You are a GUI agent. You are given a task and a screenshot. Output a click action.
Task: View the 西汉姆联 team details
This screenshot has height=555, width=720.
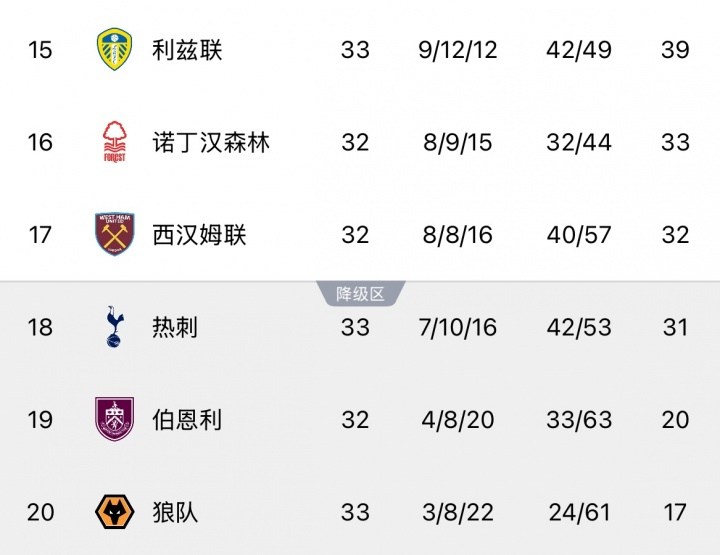(198, 235)
